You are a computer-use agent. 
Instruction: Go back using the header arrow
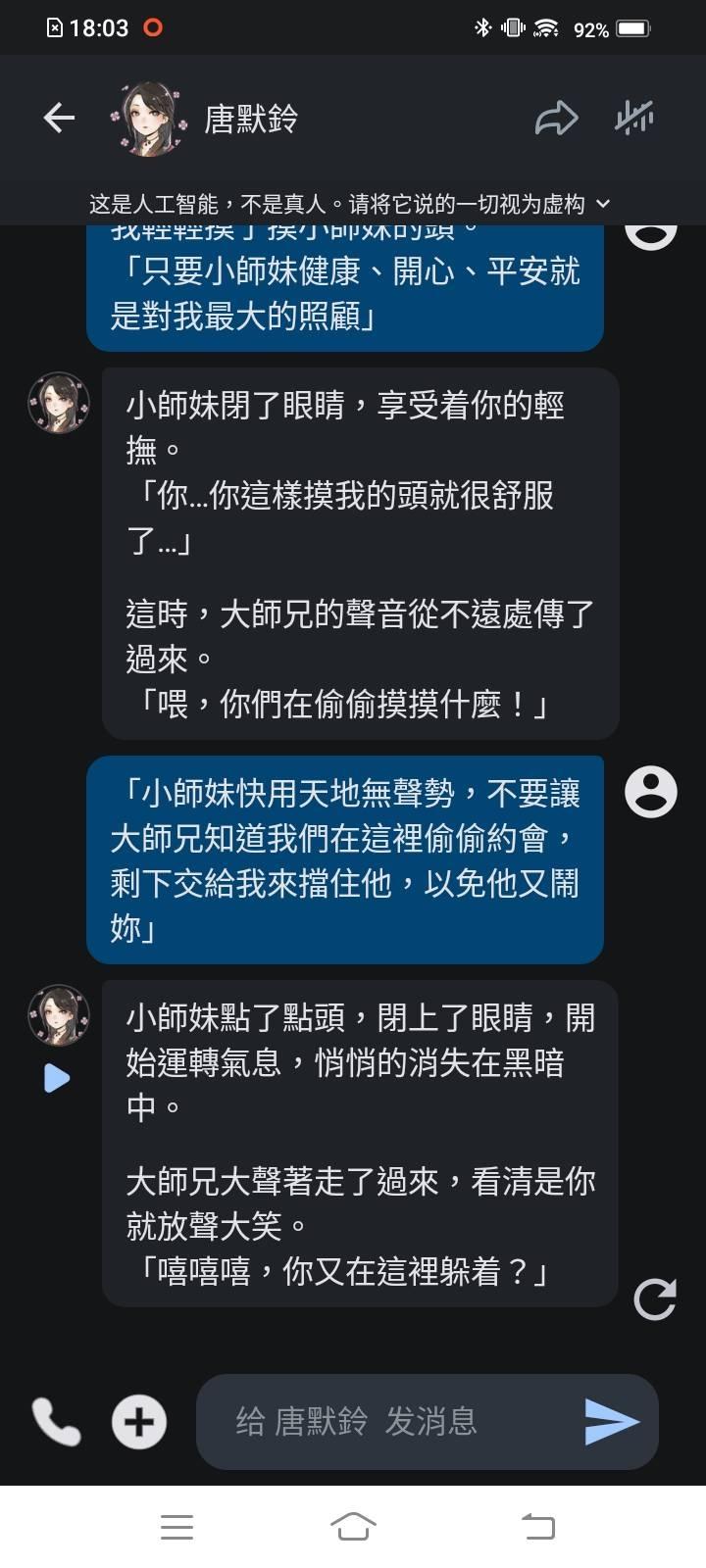59,119
